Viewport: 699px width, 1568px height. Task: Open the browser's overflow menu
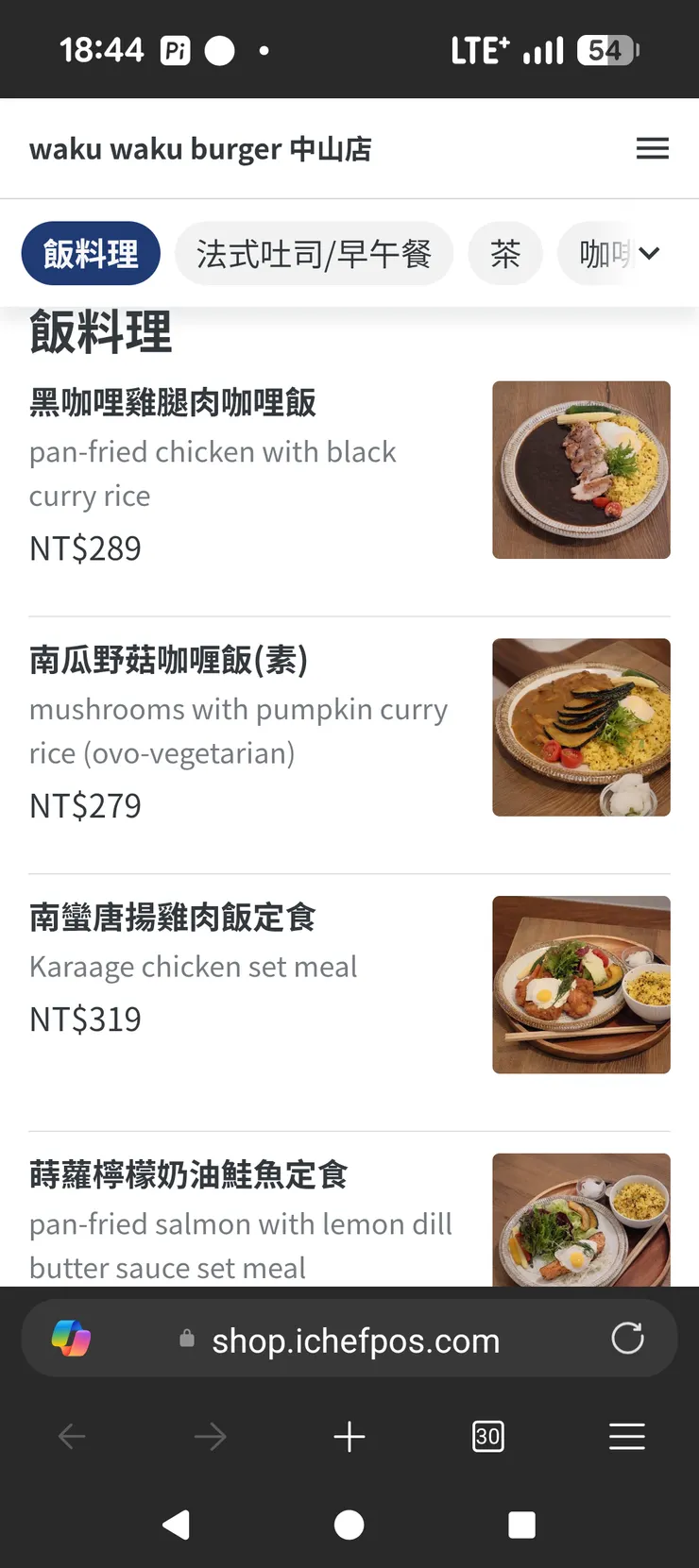click(626, 1436)
